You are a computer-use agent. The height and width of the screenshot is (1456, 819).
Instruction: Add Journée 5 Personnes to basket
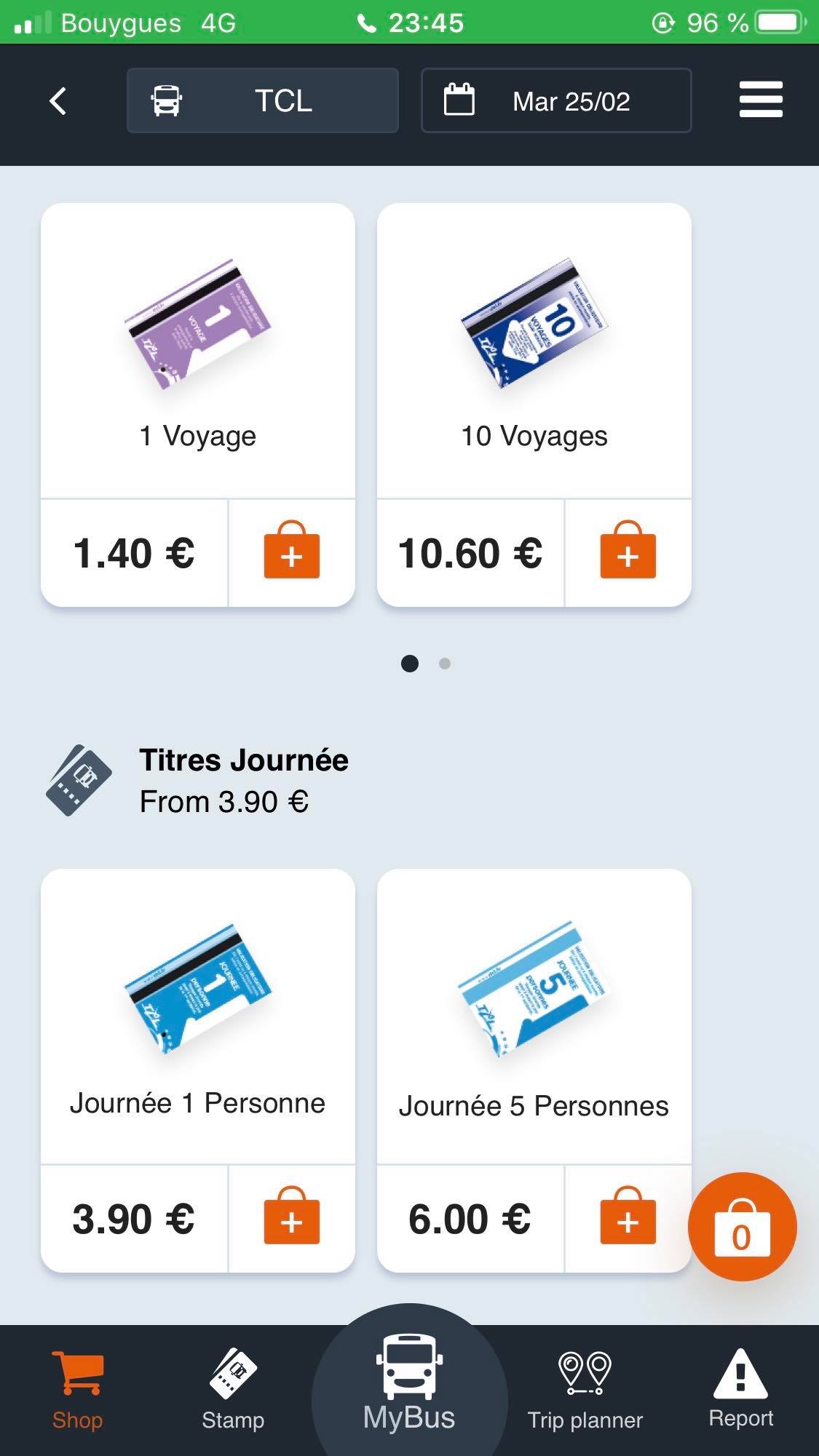point(628,1219)
